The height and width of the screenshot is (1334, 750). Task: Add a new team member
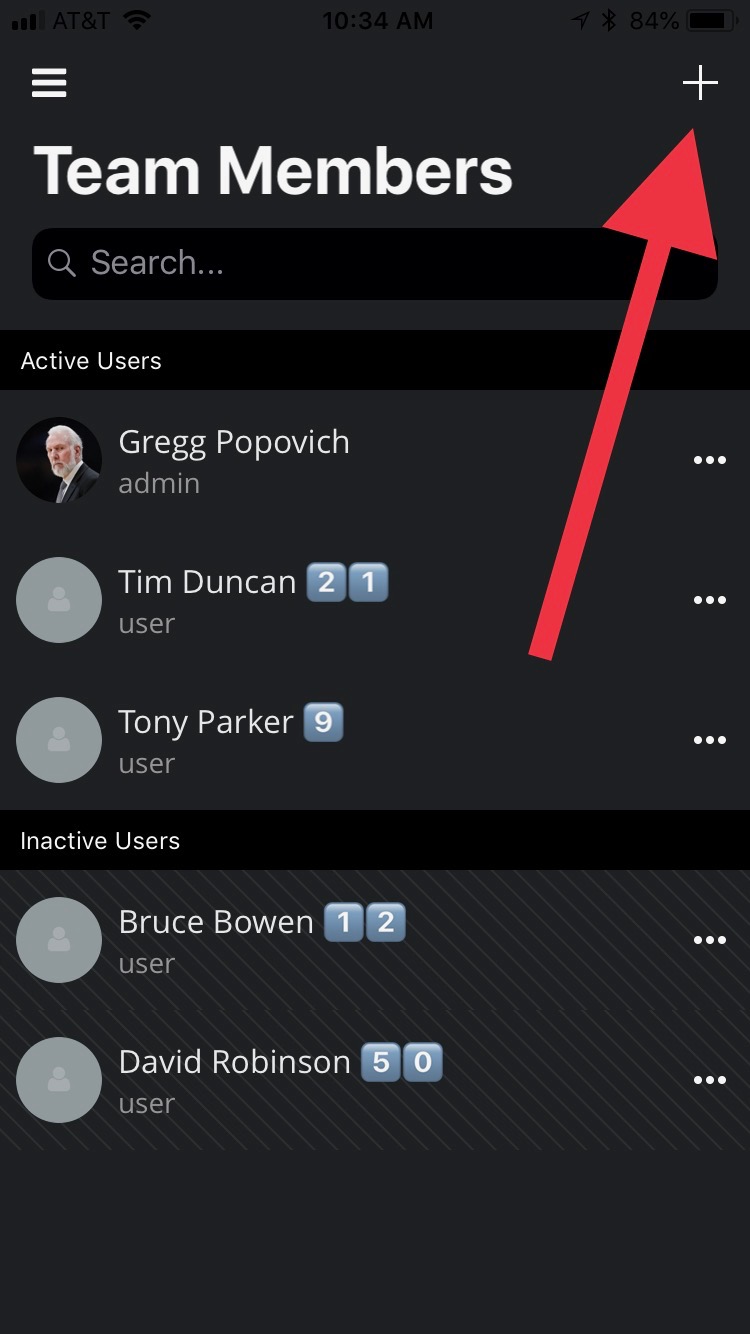pyautogui.click(x=700, y=83)
